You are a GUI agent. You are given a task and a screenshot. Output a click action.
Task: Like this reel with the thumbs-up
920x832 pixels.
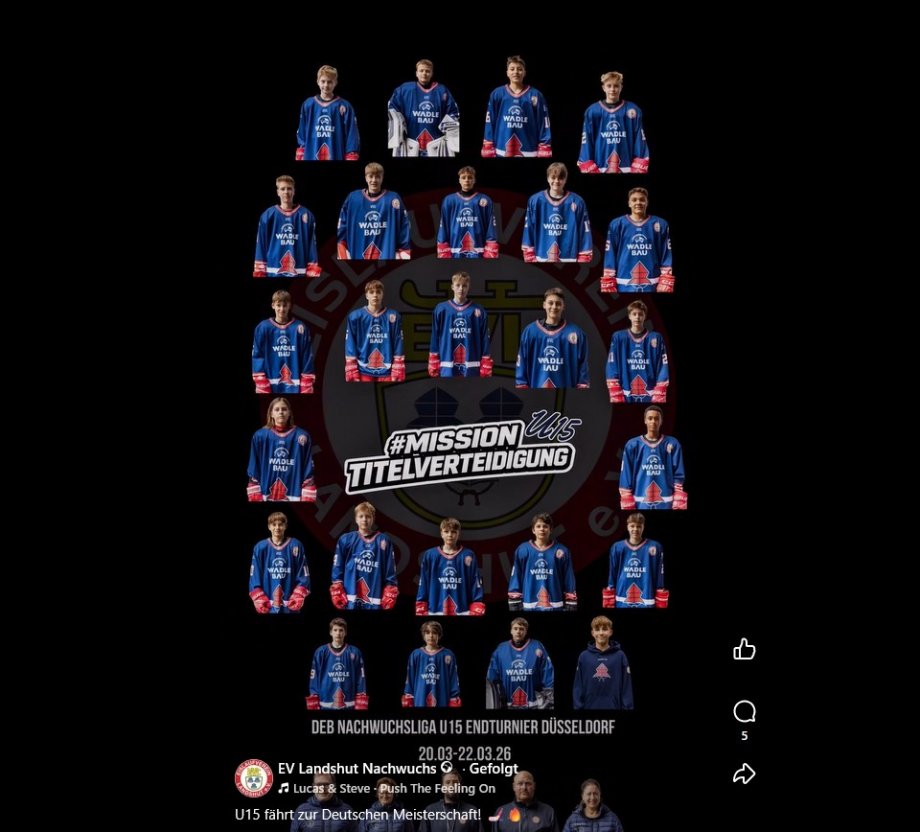(744, 650)
